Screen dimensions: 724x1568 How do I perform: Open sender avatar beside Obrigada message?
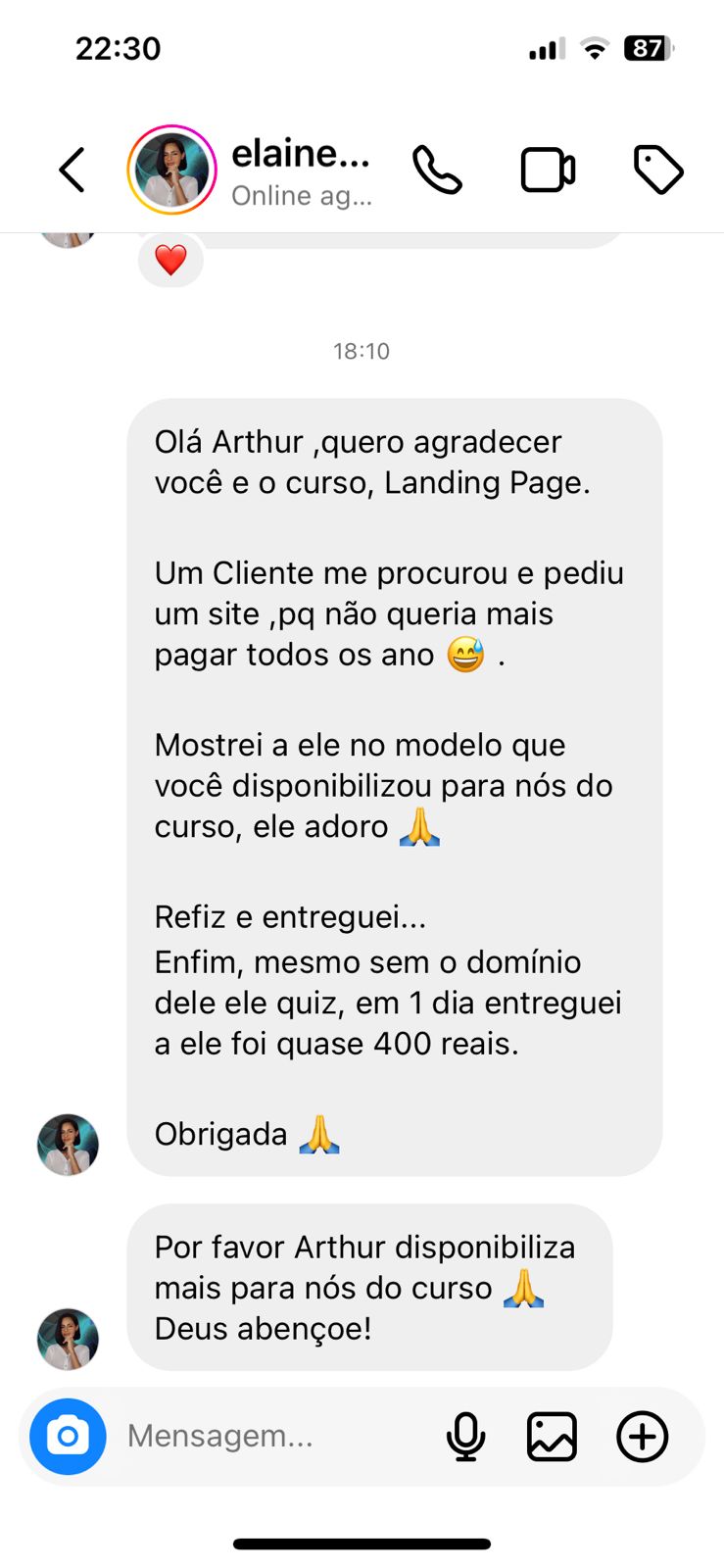(x=68, y=1144)
